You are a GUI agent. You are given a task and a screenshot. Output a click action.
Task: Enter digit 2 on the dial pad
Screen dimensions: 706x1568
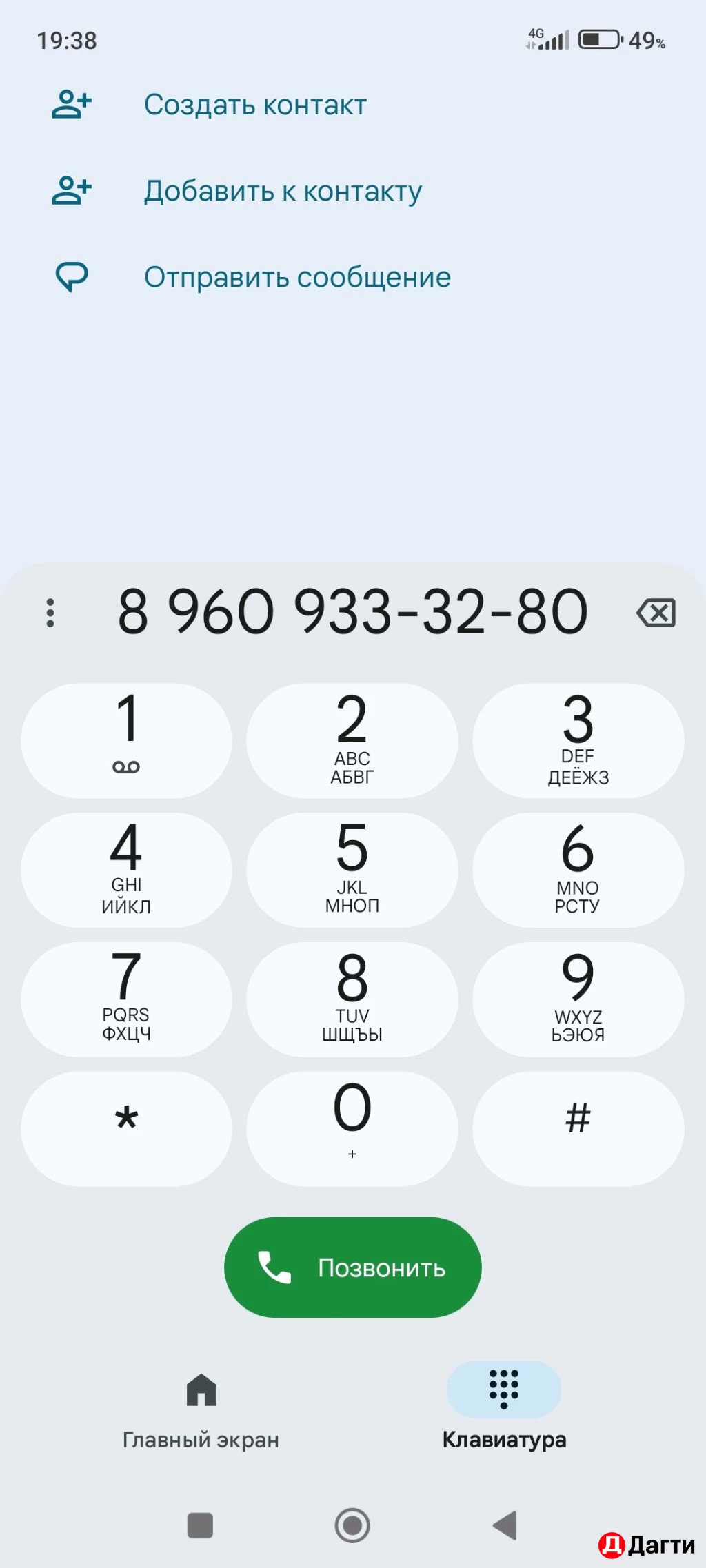pos(352,740)
